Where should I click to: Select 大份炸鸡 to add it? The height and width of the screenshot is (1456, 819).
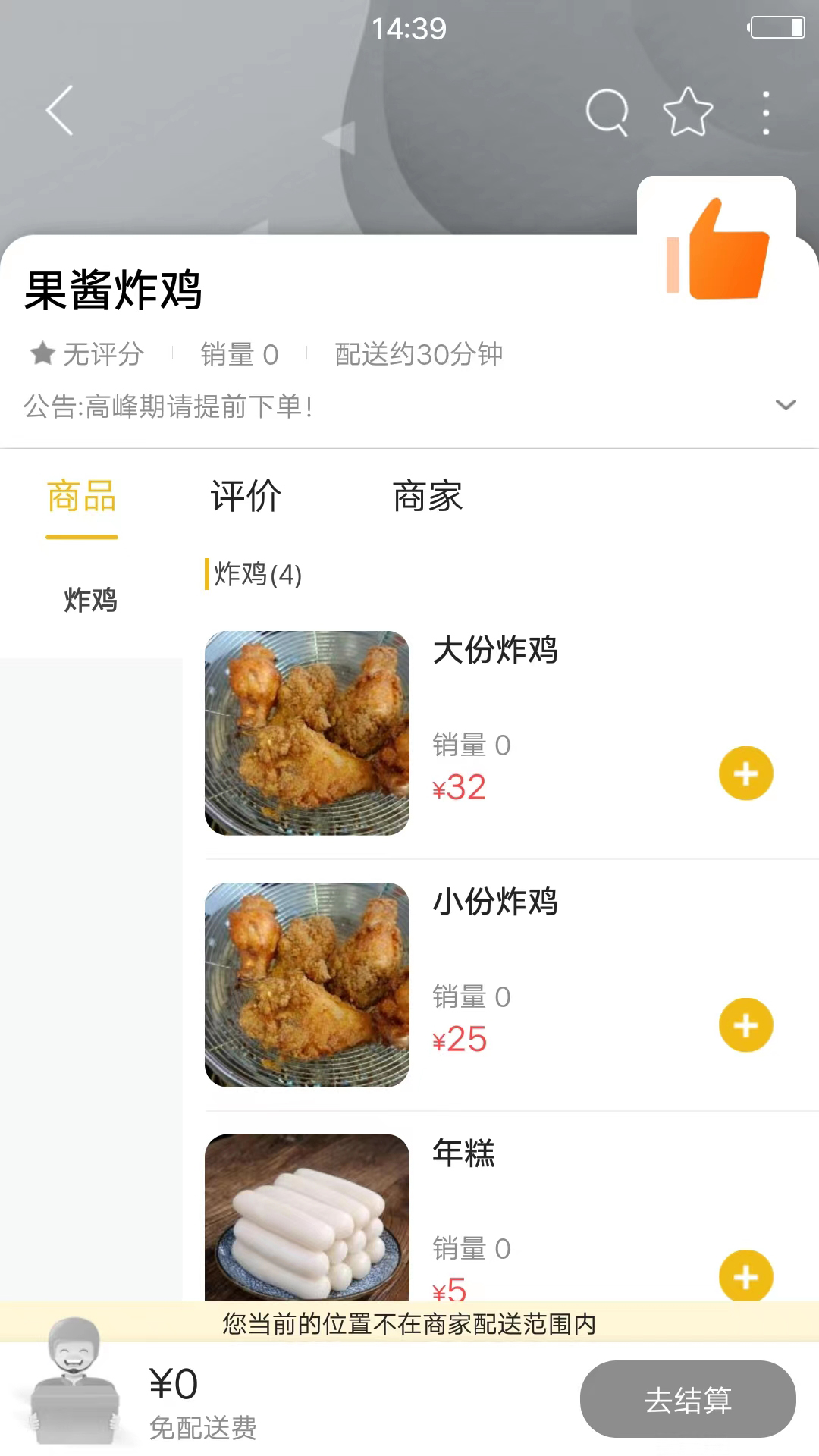pos(496,652)
